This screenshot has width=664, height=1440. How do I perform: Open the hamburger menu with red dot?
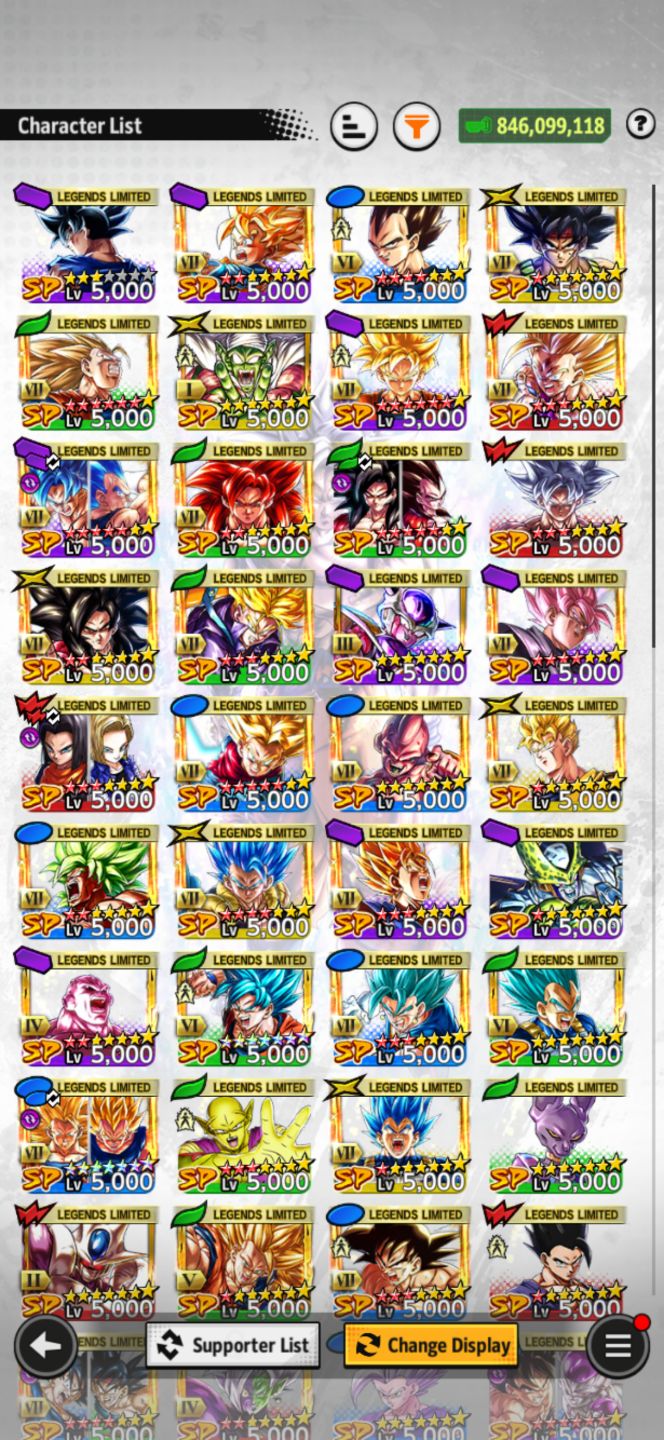[x=618, y=1346]
